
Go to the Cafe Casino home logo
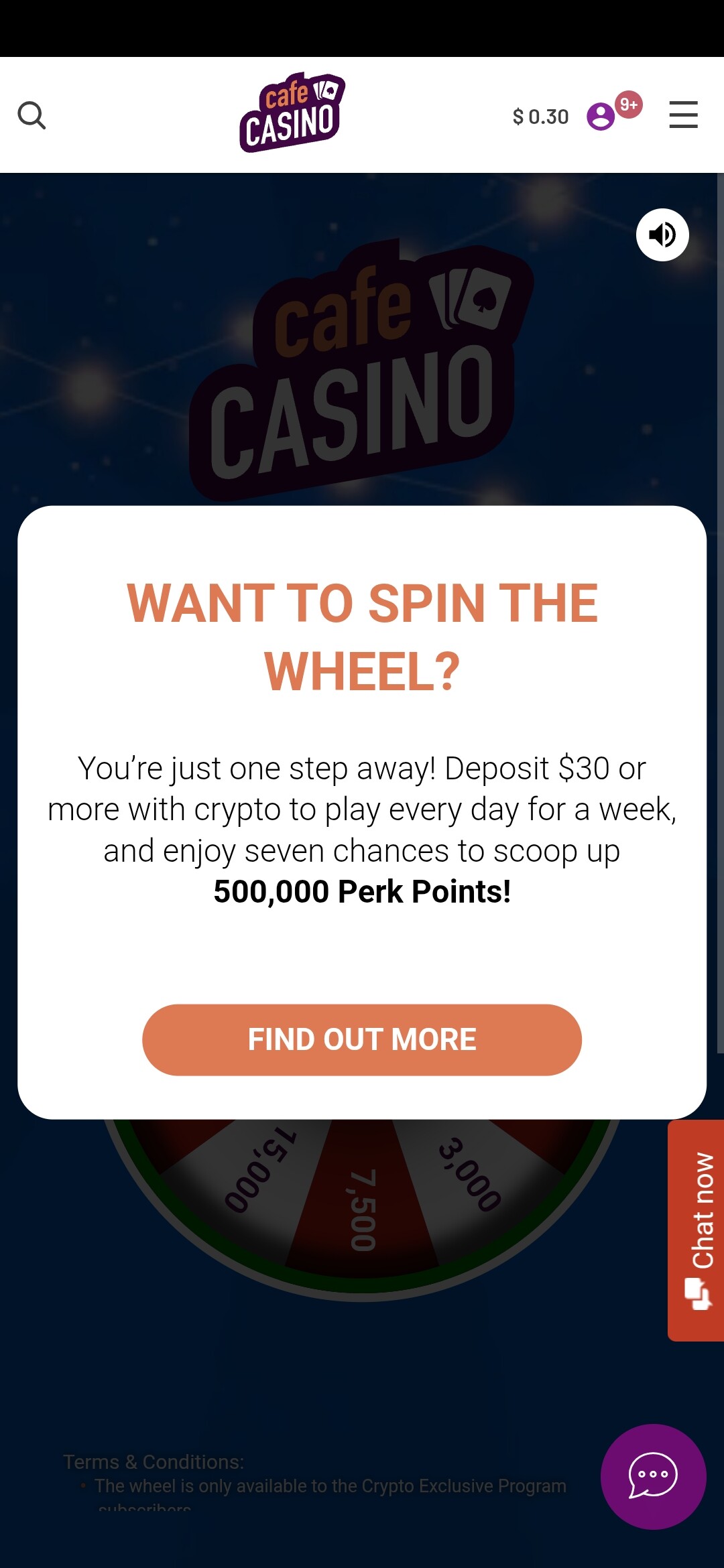pos(292,113)
